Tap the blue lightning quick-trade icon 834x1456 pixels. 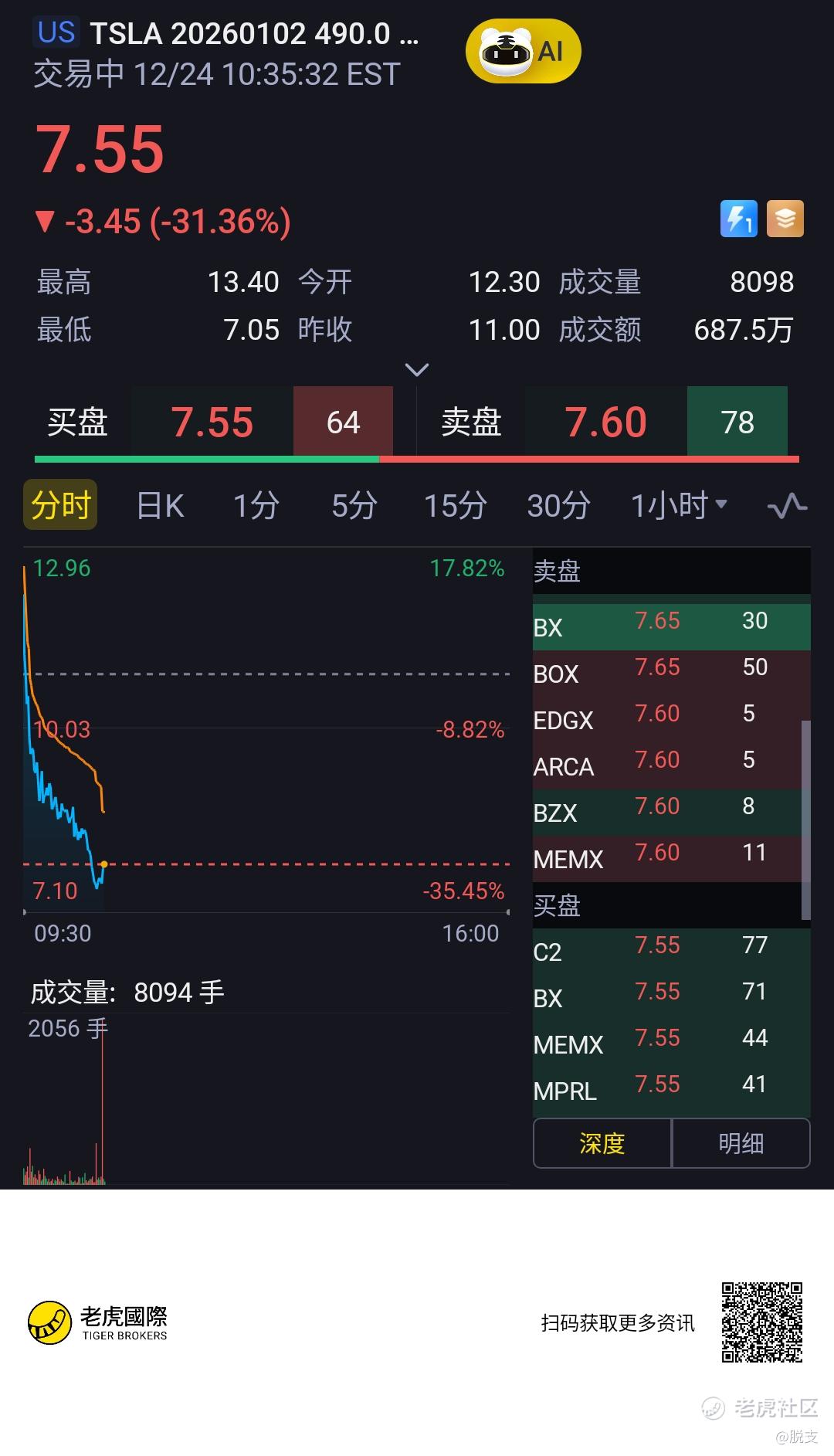pos(738,219)
